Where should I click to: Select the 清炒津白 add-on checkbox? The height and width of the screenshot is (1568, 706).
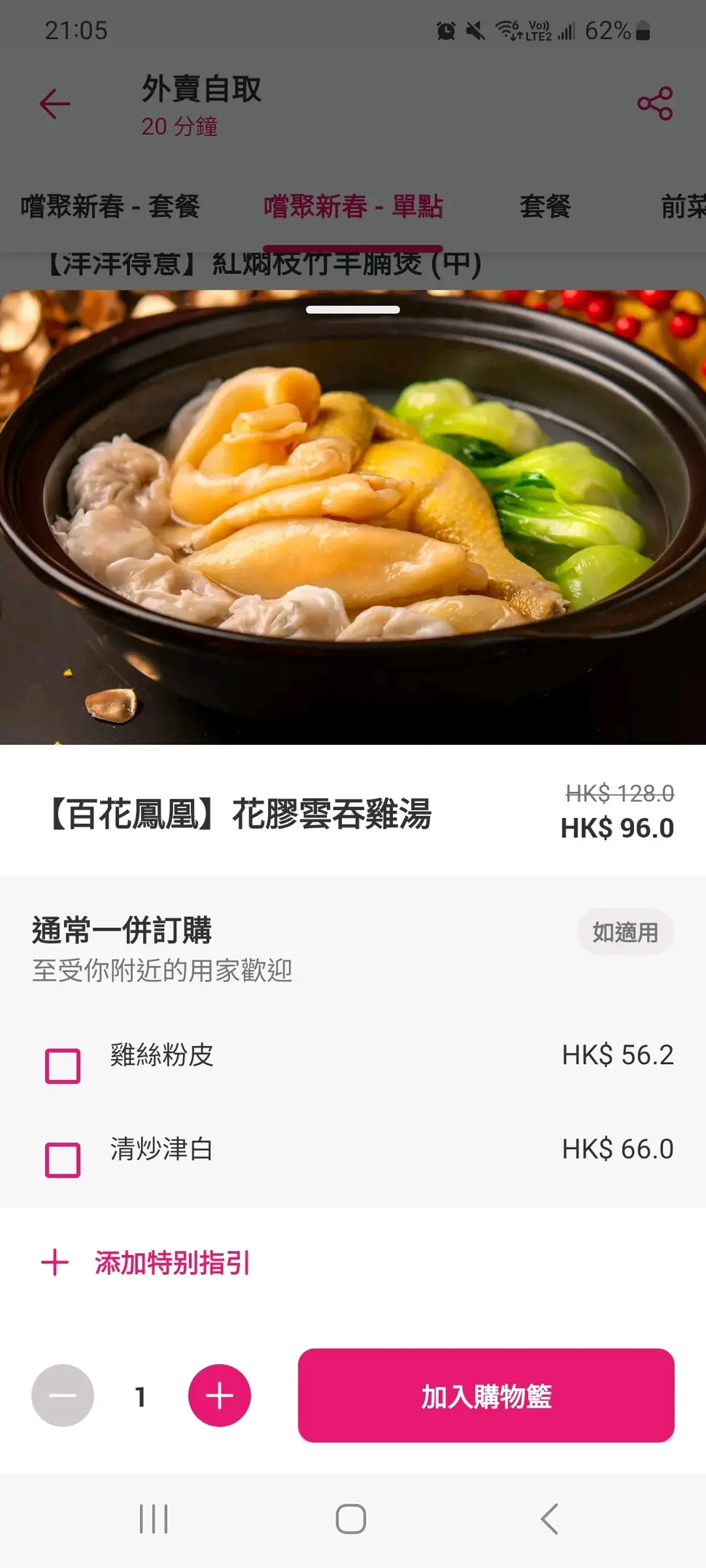click(x=63, y=1159)
